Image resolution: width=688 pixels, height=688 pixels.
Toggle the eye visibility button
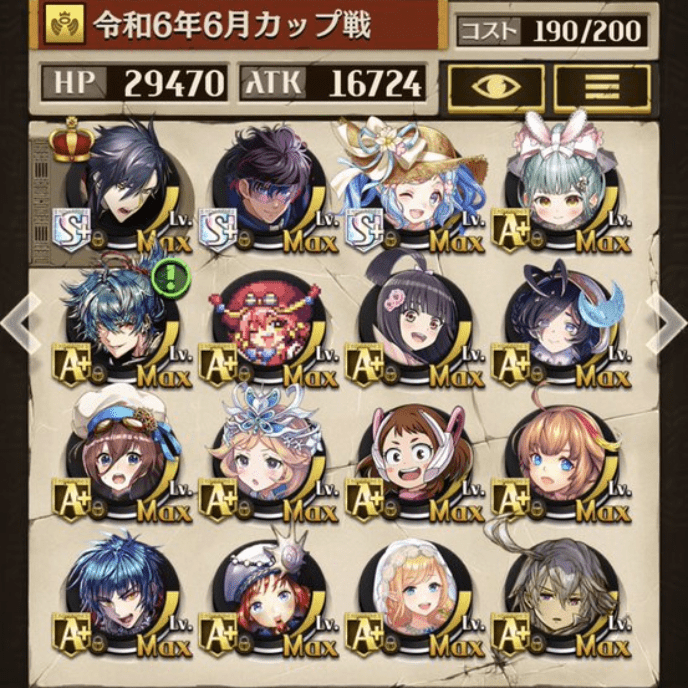[x=495, y=88]
